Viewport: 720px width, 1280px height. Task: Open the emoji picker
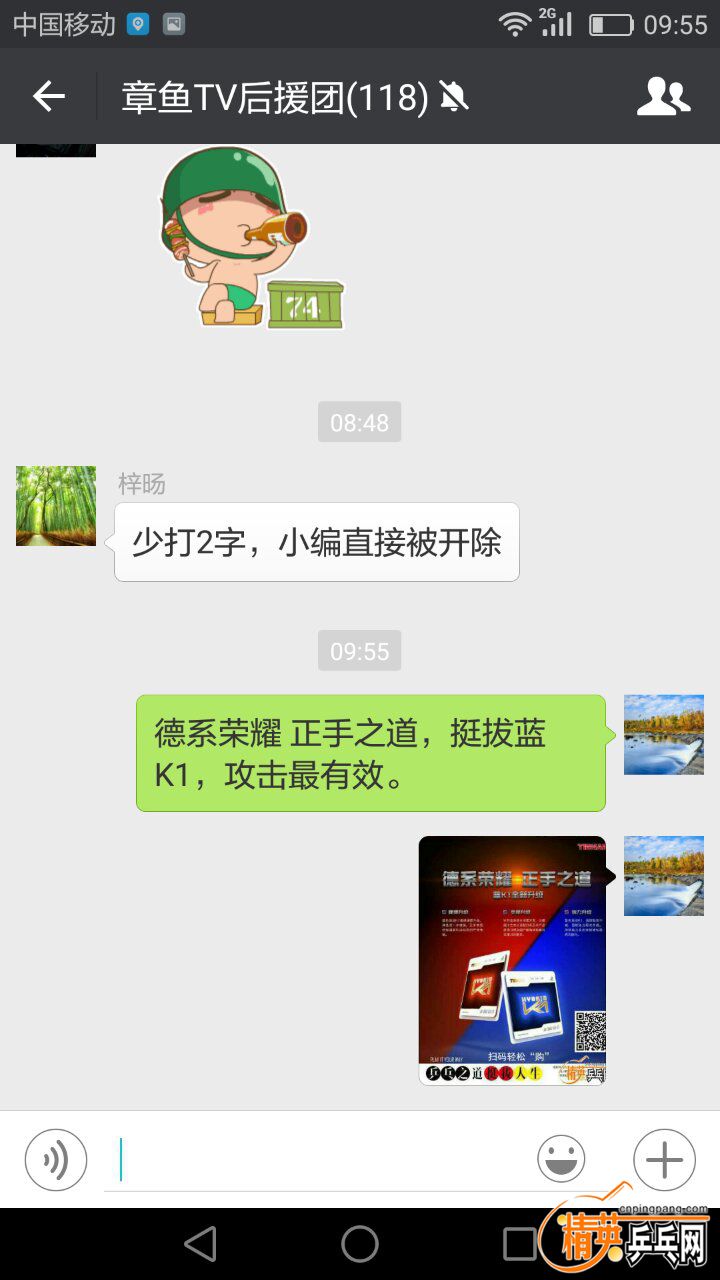click(x=561, y=1160)
